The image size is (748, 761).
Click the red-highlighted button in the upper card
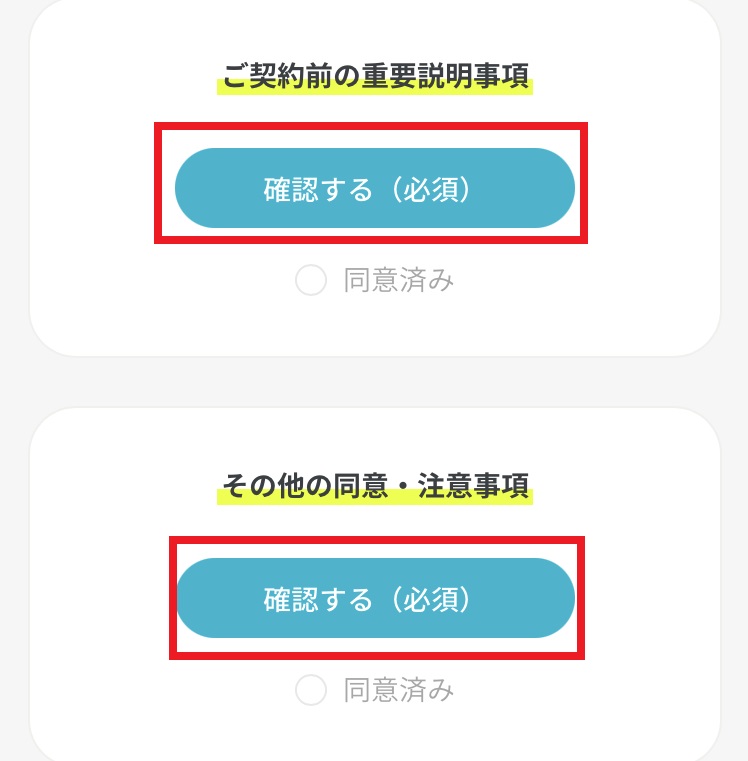click(374, 188)
